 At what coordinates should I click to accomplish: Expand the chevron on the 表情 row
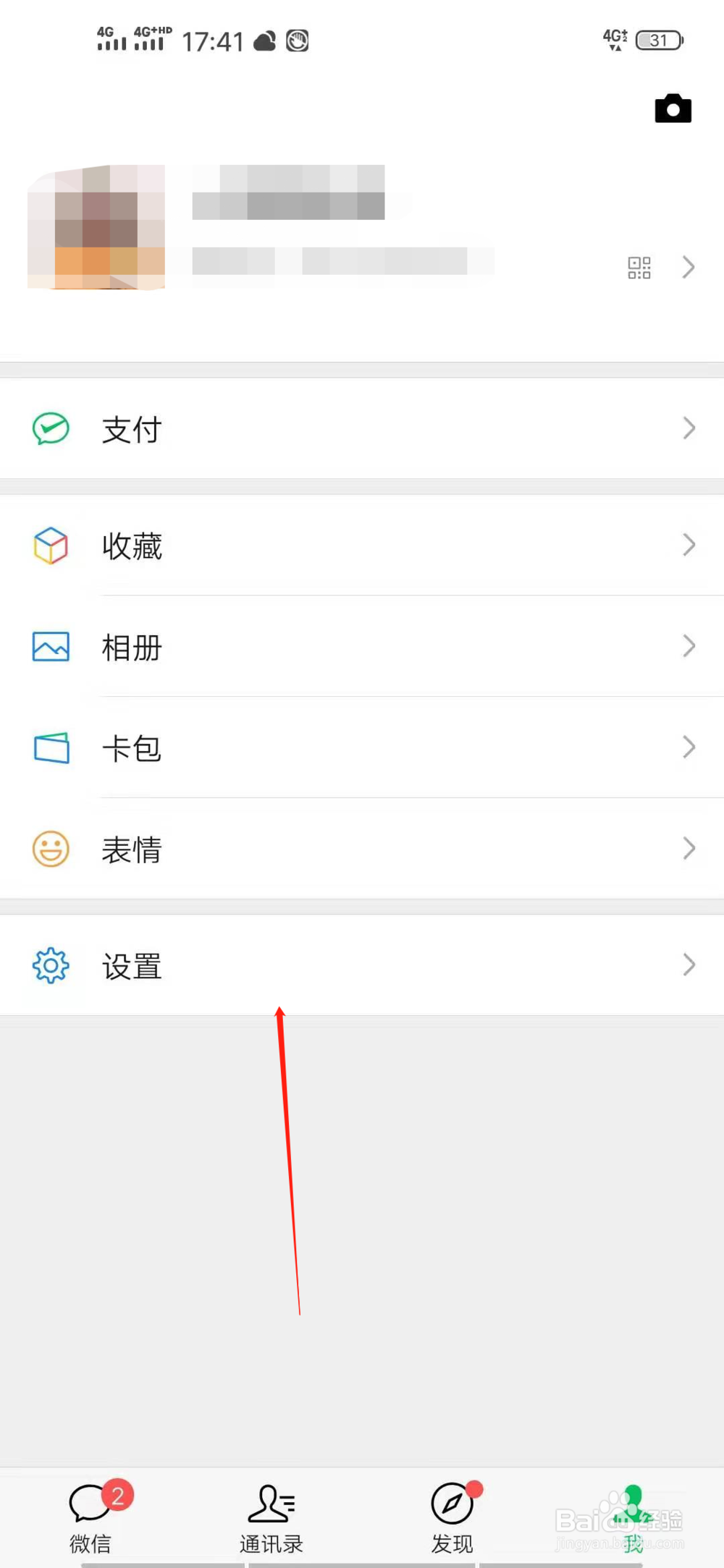[x=689, y=849]
